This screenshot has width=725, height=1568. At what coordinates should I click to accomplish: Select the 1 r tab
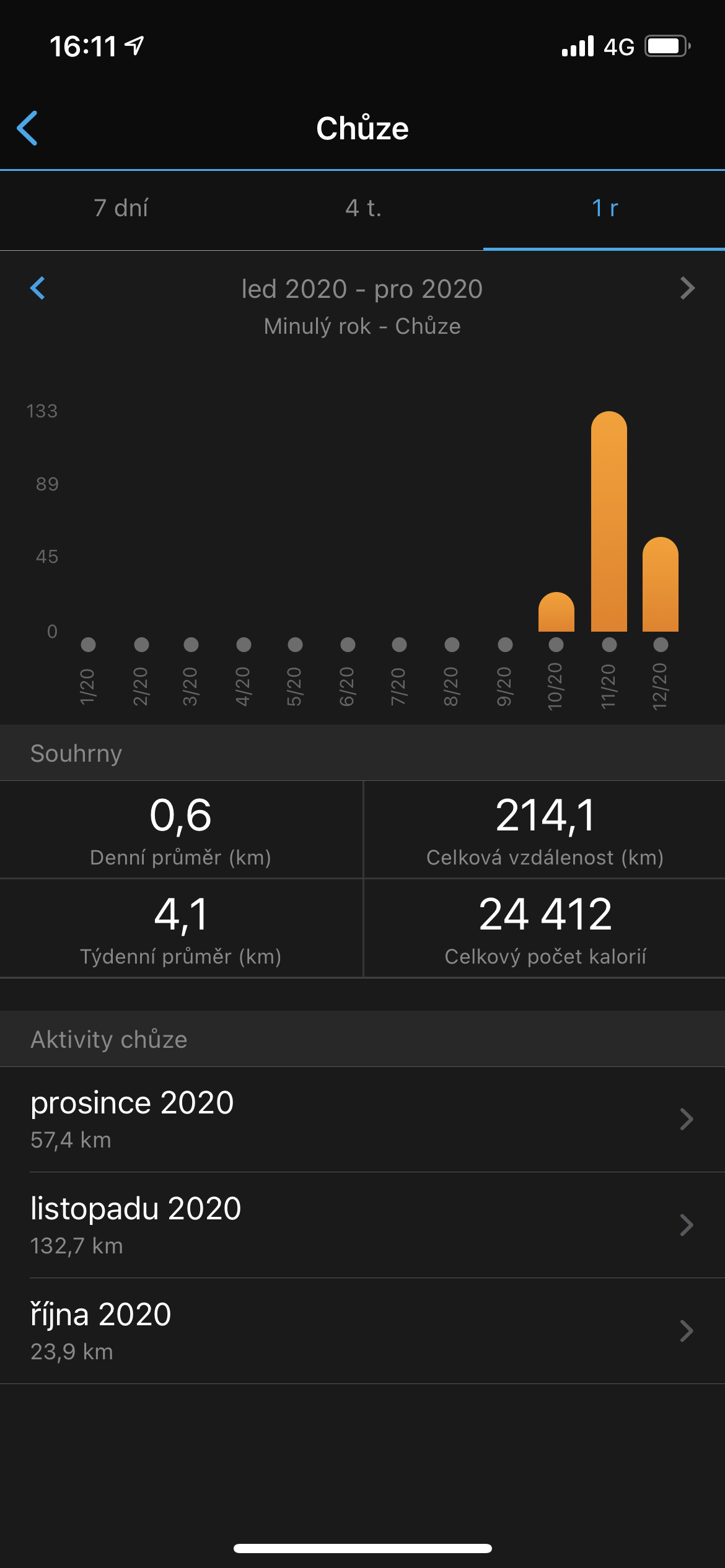click(x=604, y=208)
